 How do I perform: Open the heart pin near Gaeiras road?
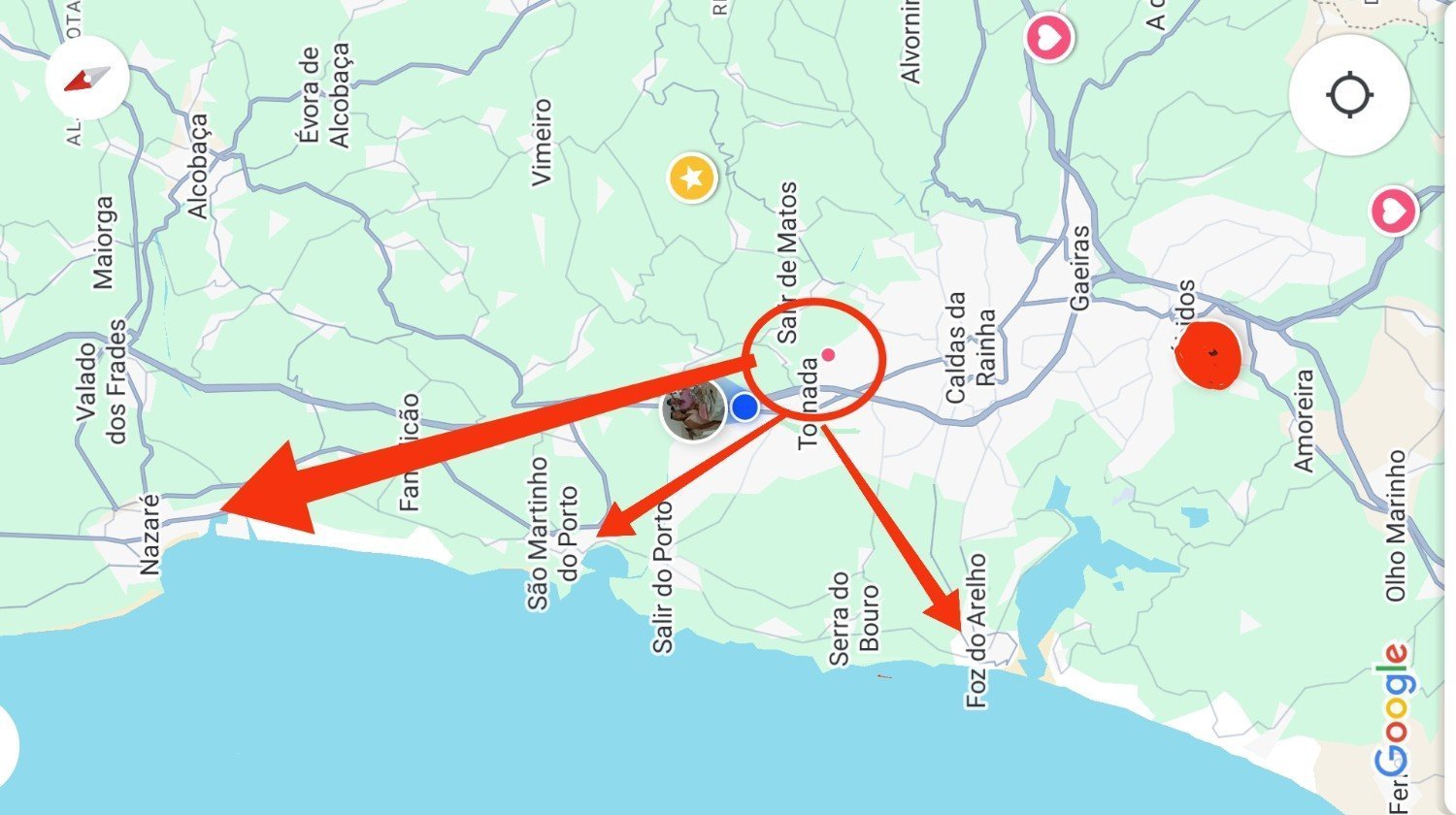[x=1049, y=39]
